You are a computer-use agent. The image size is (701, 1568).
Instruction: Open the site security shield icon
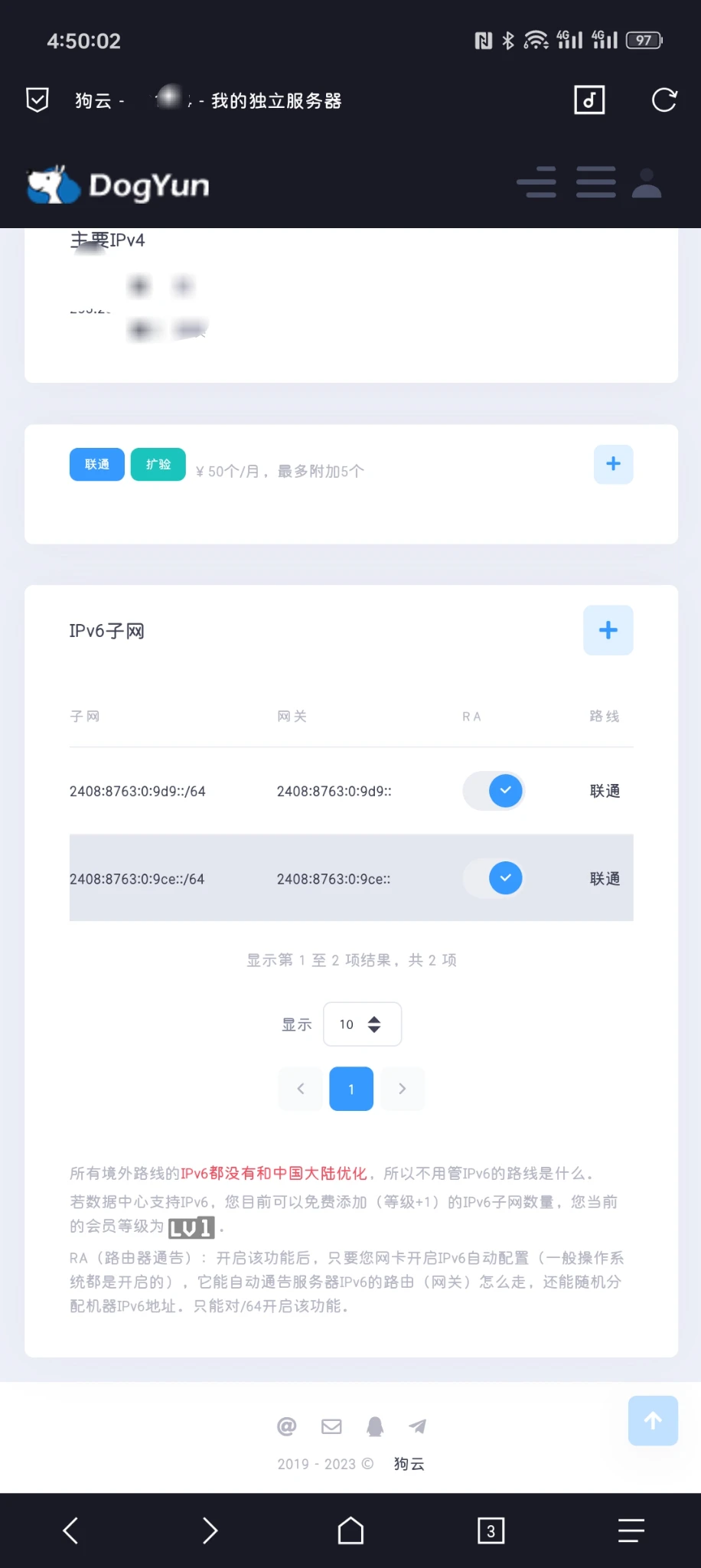click(x=37, y=100)
